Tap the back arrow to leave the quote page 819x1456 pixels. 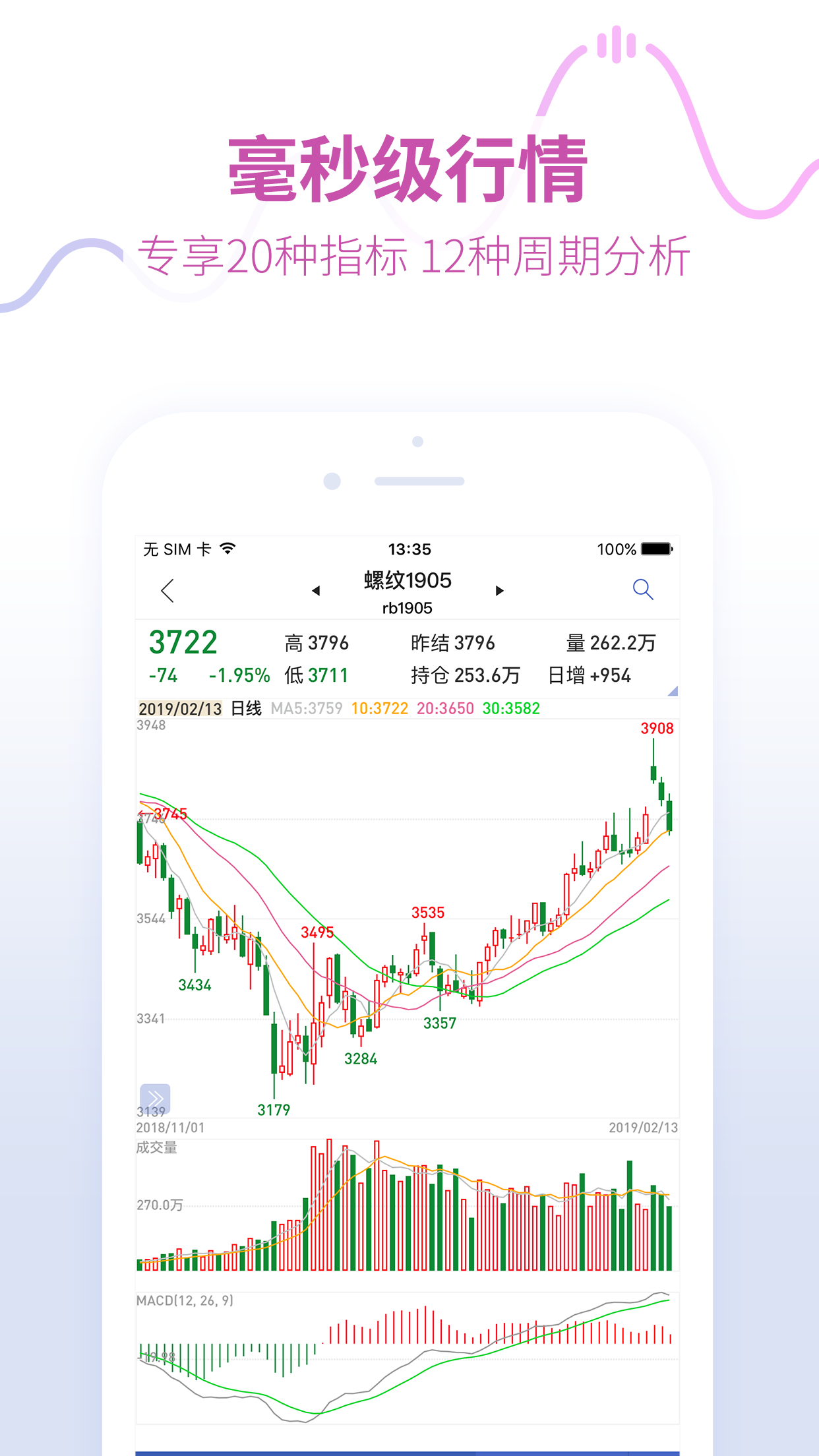pos(167,591)
